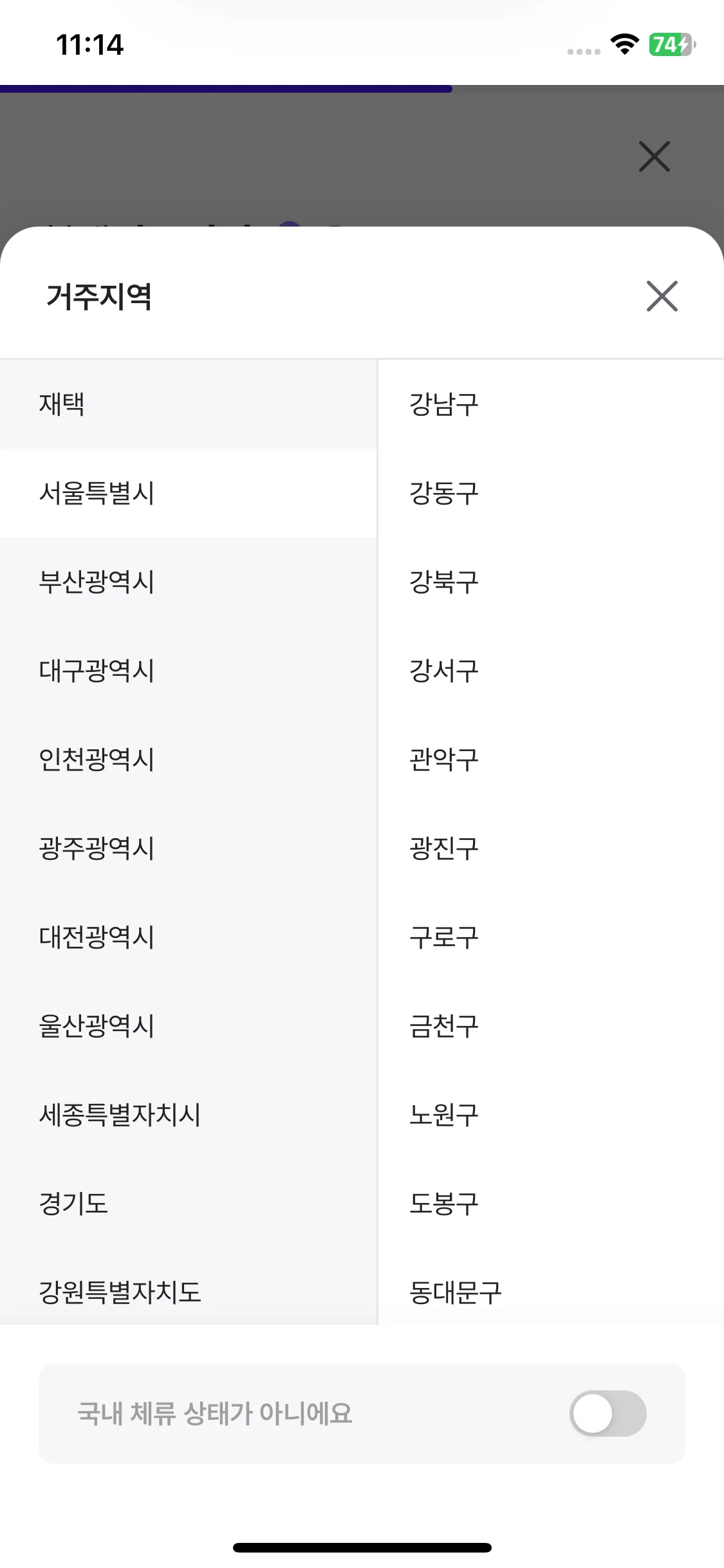Select 관악구 district
The height and width of the screenshot is (1568, 724).
tap(551, 760)
